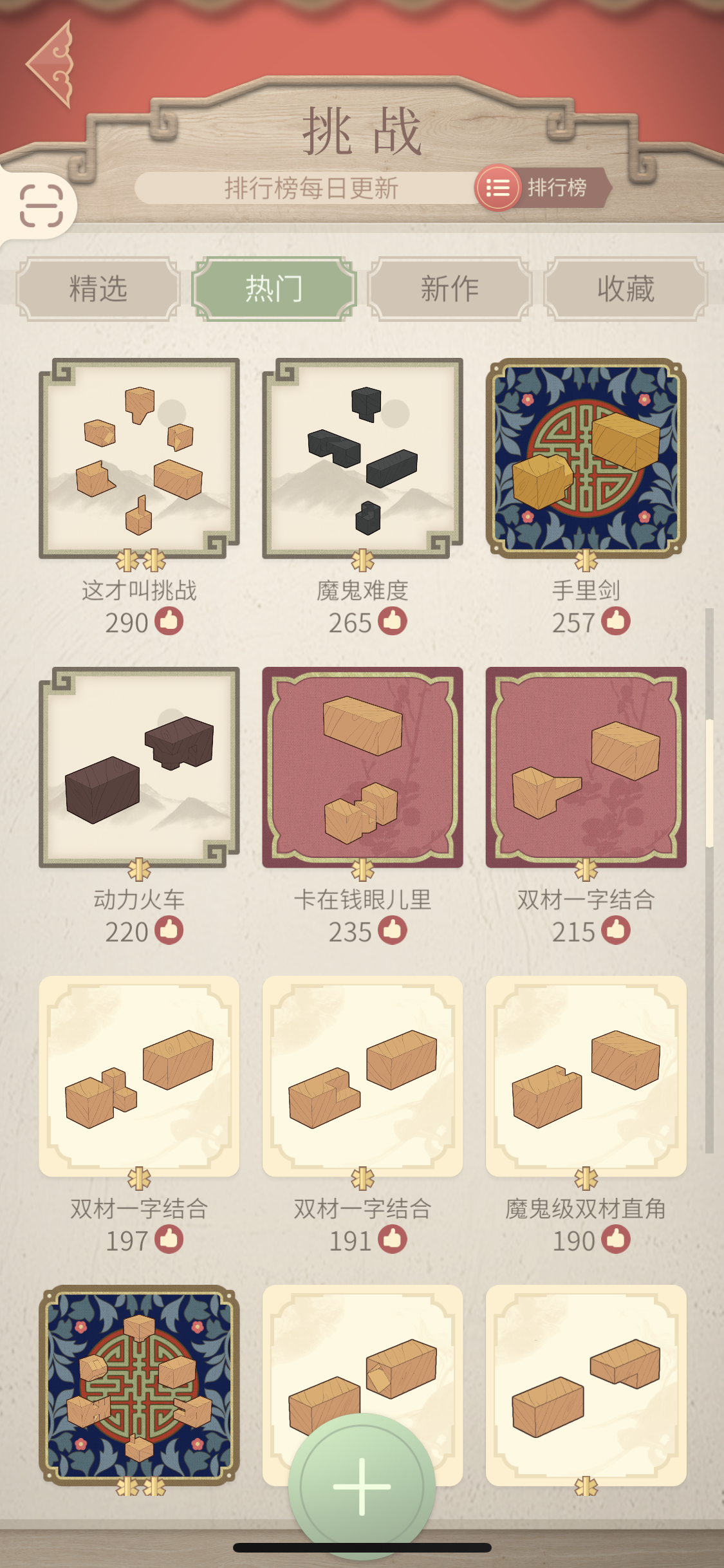Open 双材一字结合 with 215 likes
This screenshot has width=724, height=1568.
tap(586, 767)
